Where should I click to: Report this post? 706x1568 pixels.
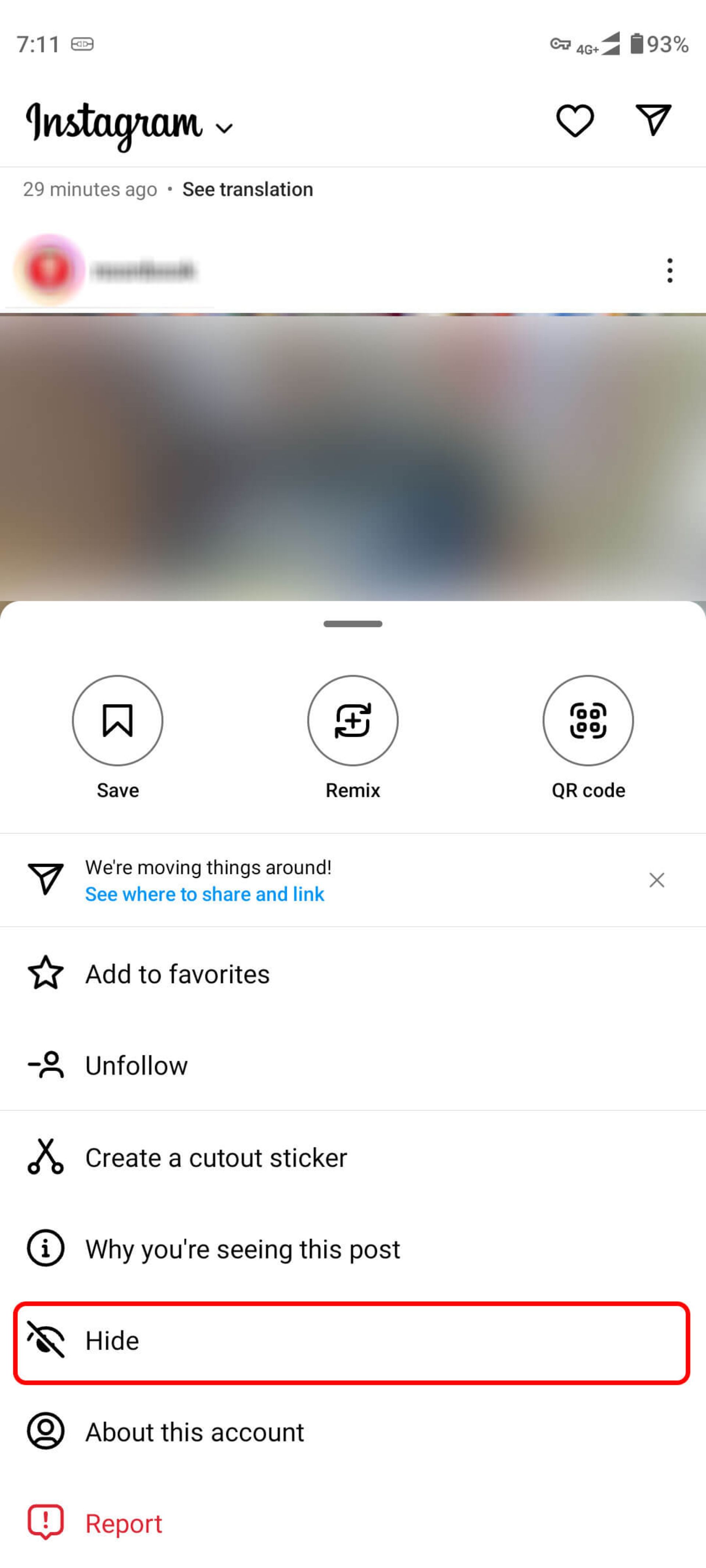point(124,1524)
